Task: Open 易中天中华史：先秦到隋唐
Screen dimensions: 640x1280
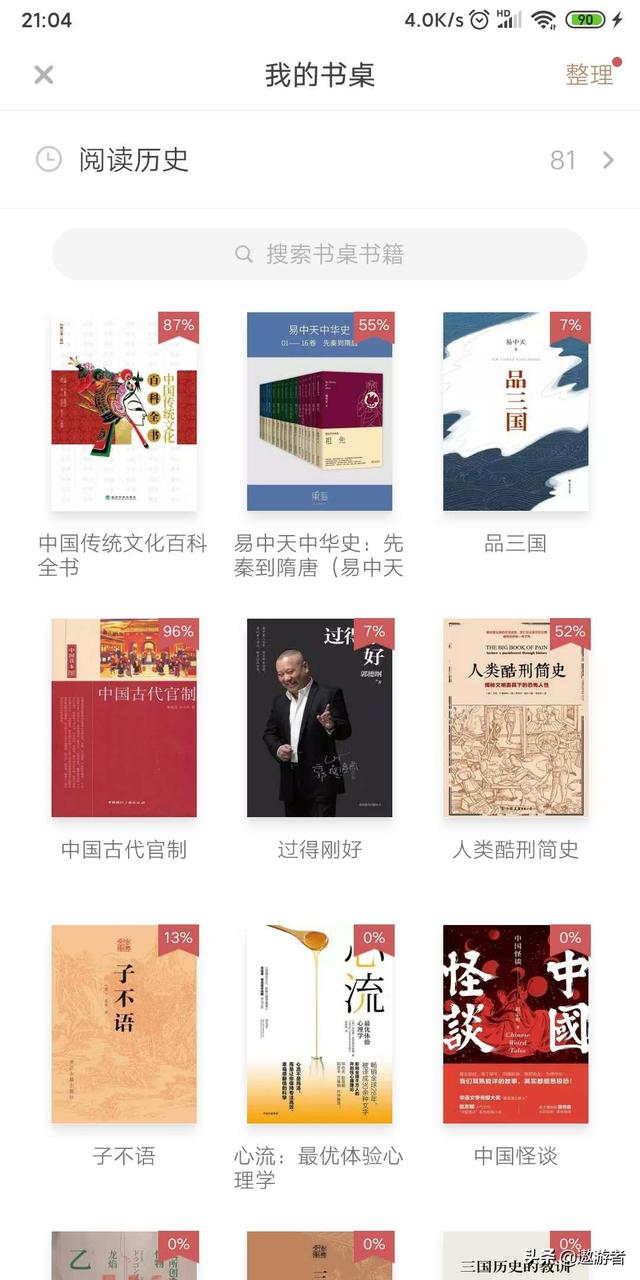Action: point(320,412)
